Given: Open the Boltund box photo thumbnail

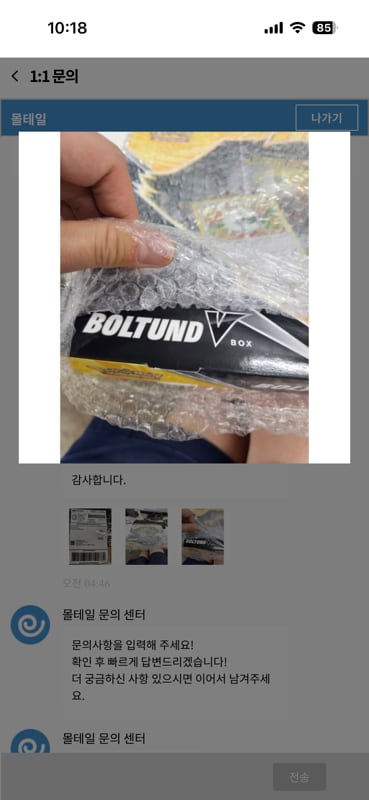Looking at the screenshot, I should 203,536.
